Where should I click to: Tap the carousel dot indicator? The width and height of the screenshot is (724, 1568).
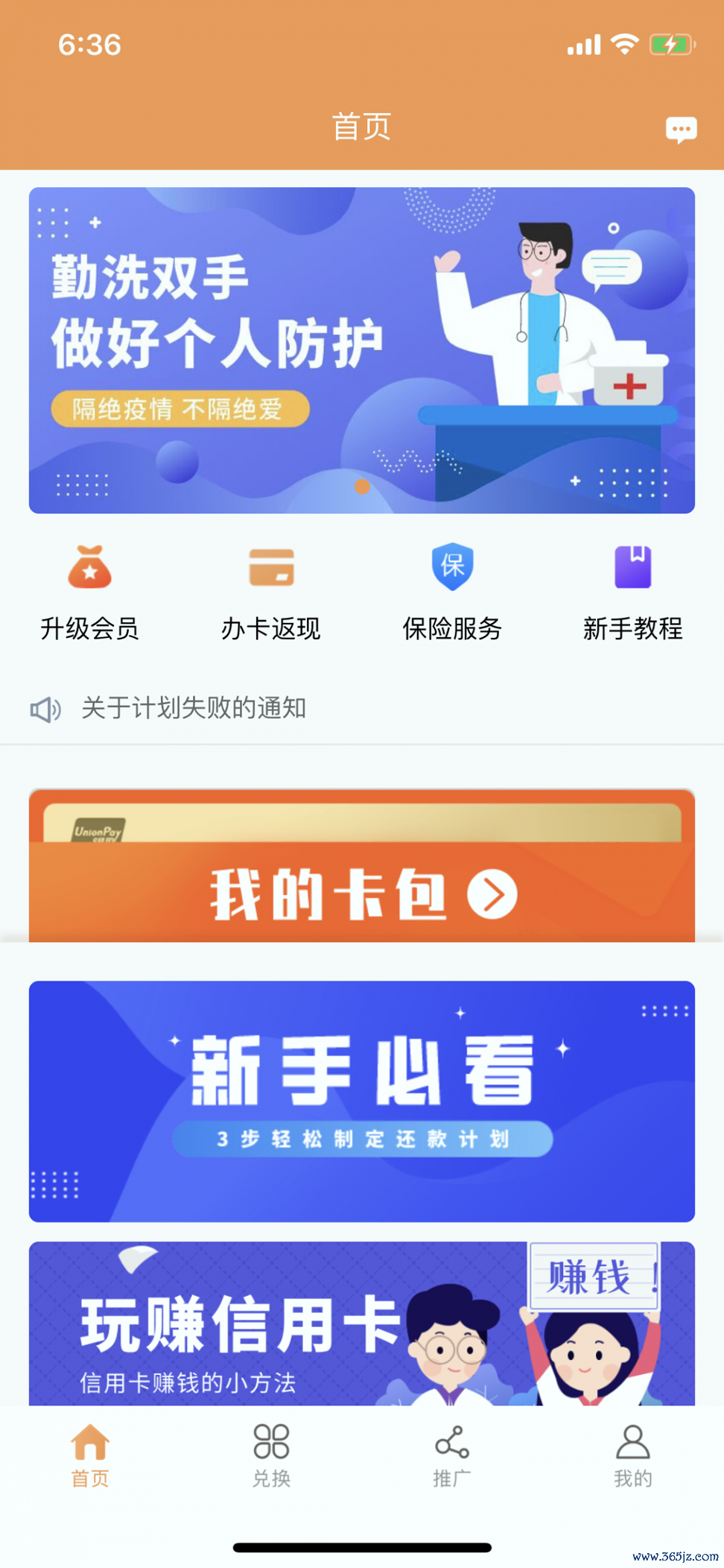[363, 487]
